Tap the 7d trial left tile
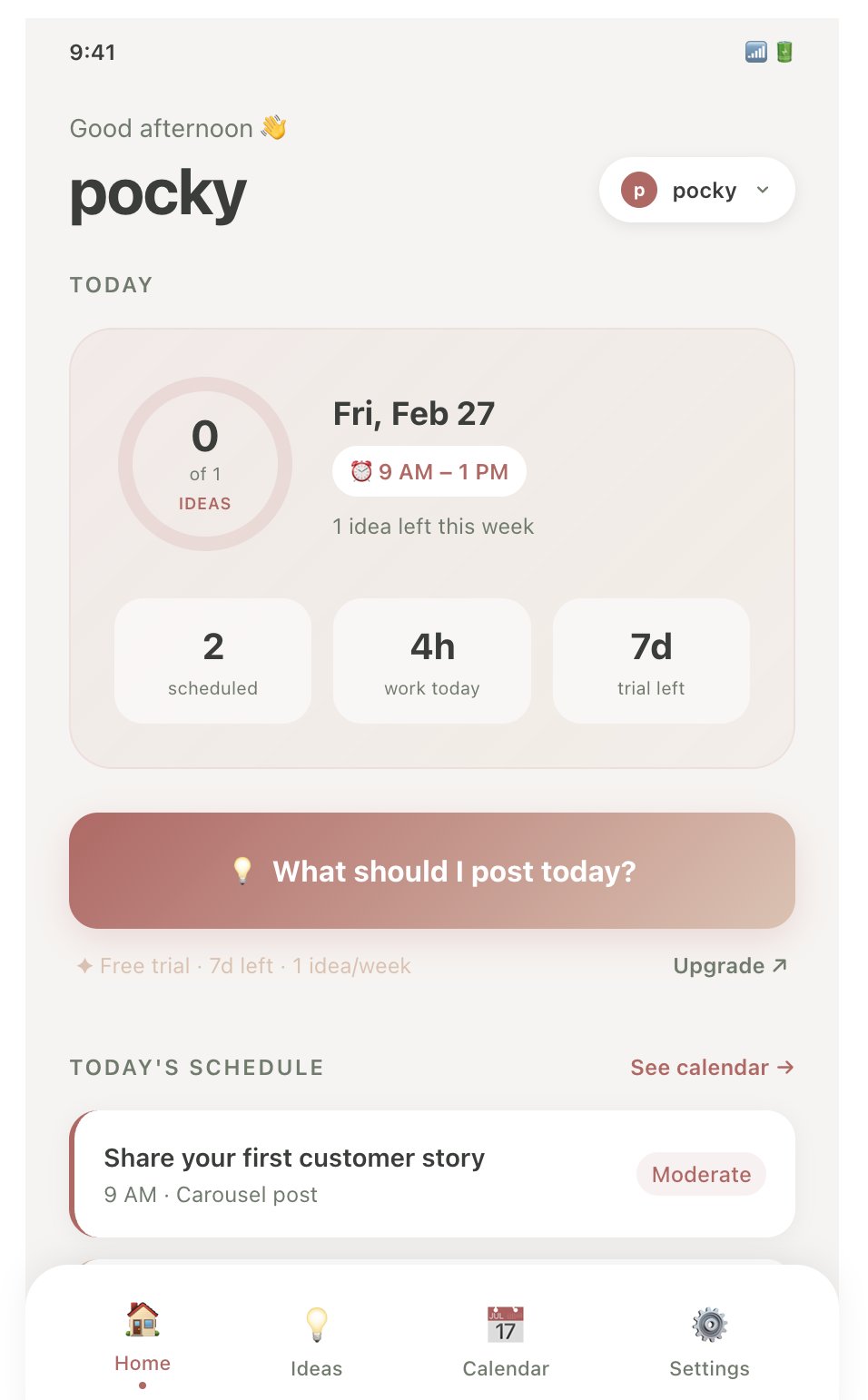 (x=651, y=661)
